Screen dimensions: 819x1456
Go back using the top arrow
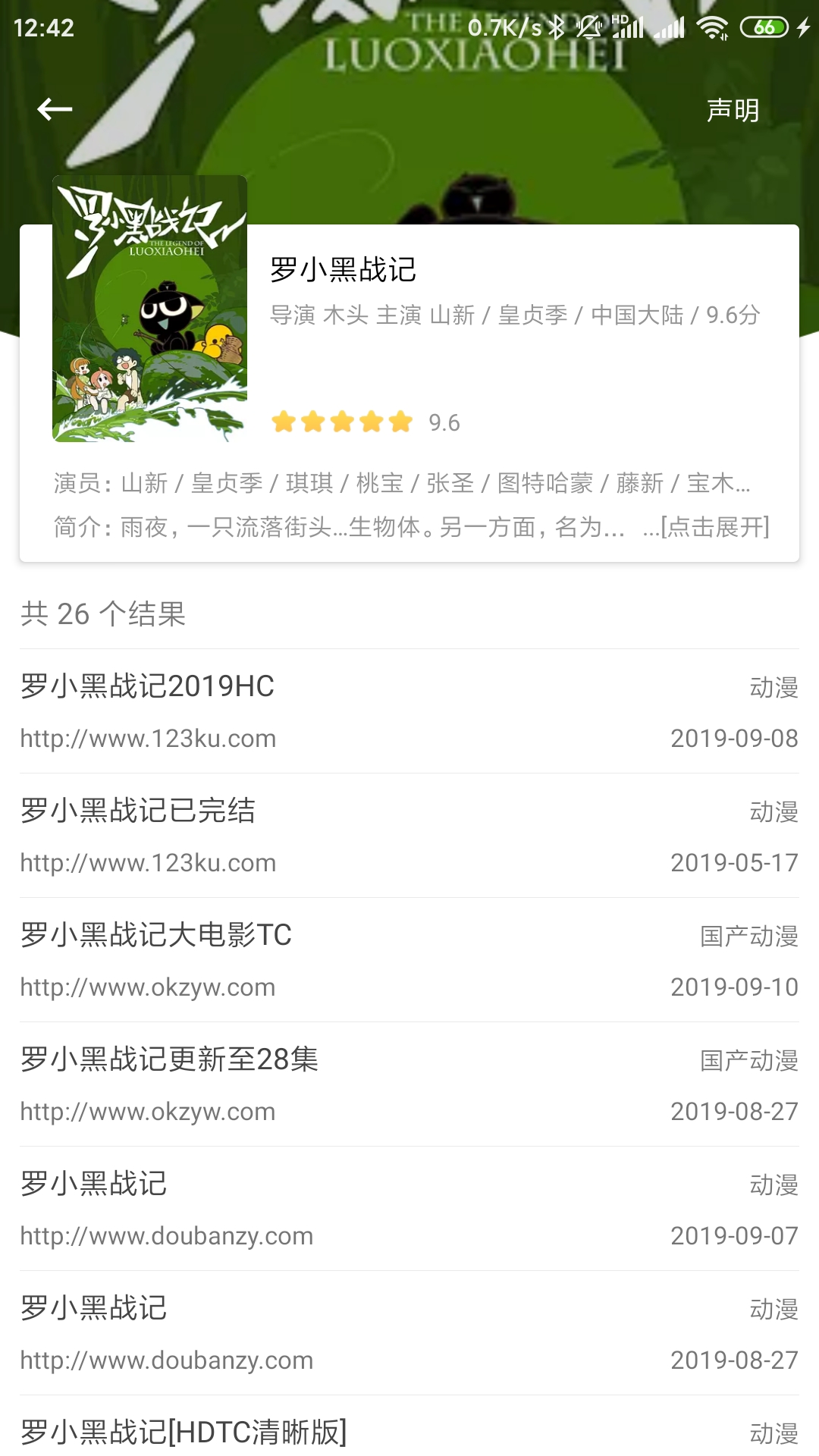55,110
